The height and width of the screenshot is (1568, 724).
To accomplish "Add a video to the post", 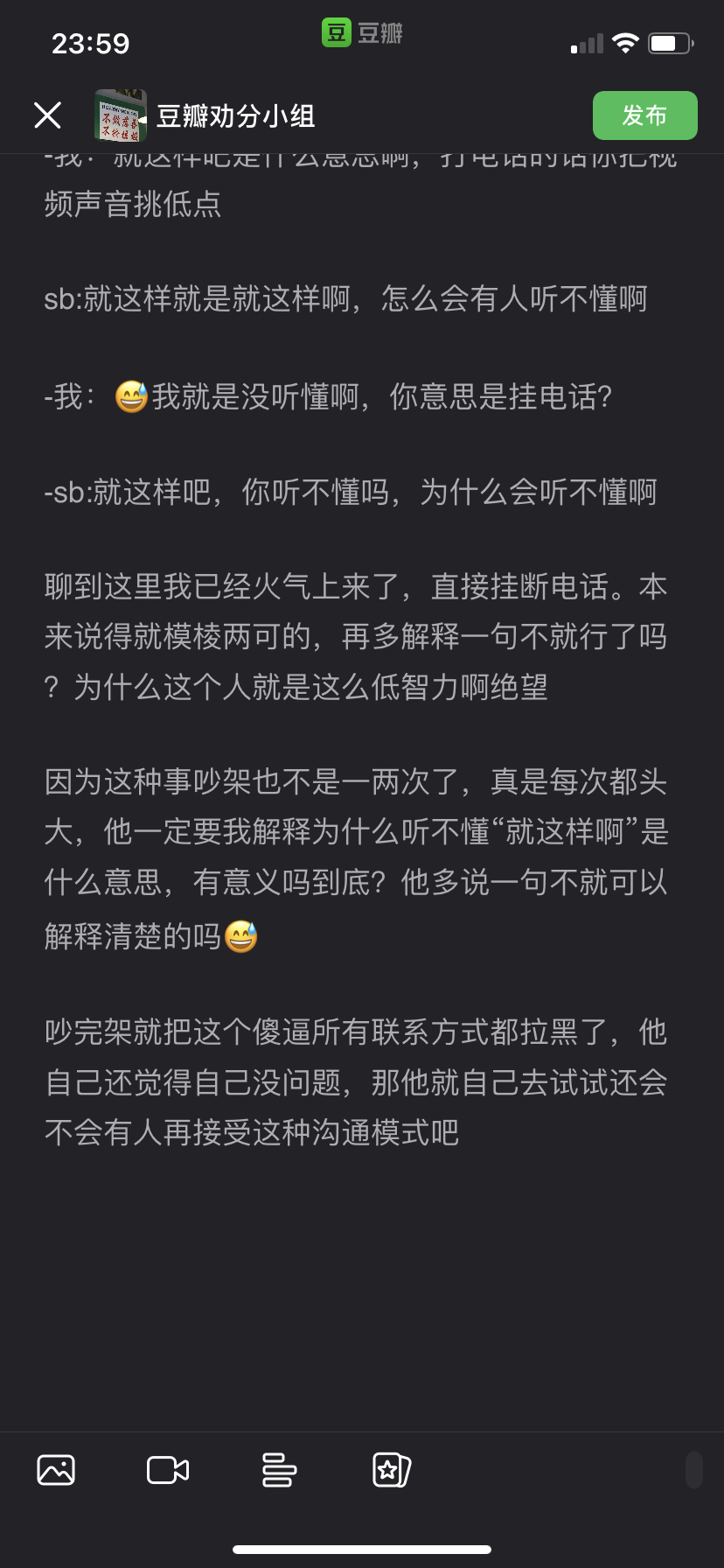I will tap(168, 1469).
